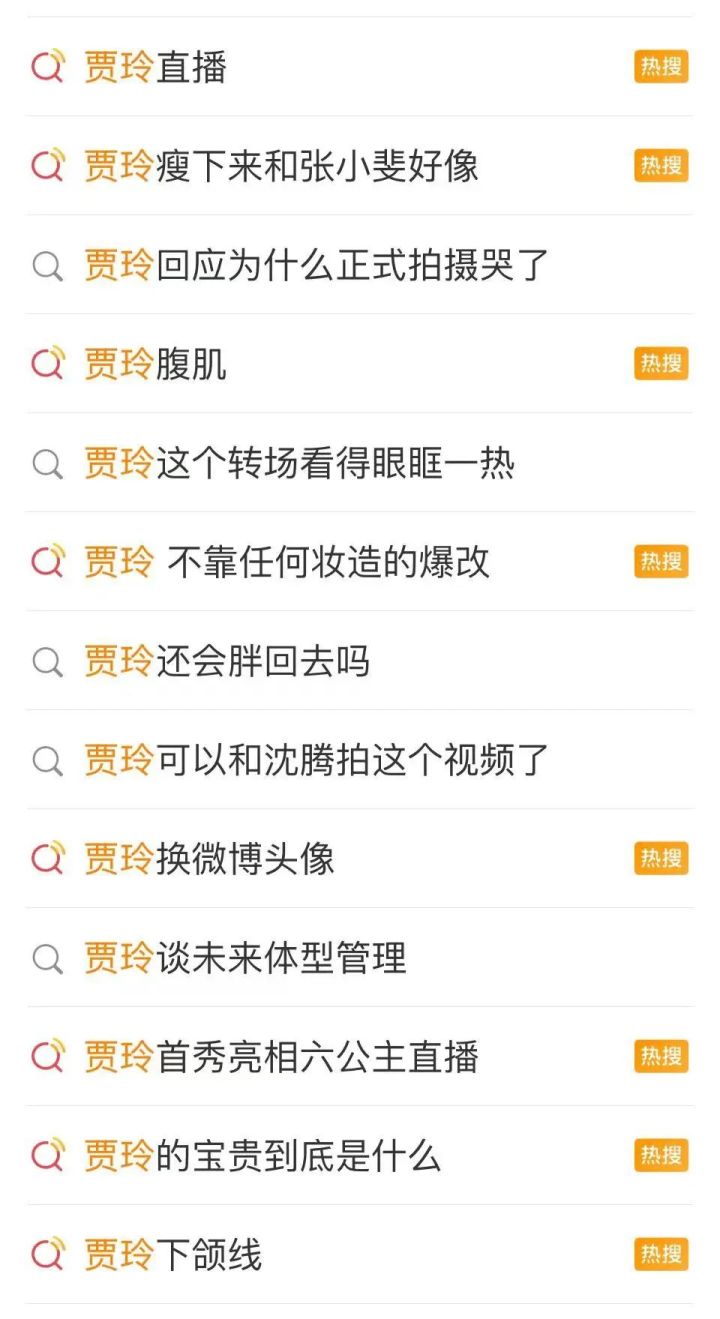Screen dimensions: 720x1319
Task: Choose 贾玲可以和沈腾拍这个视频了 suggestion
Action: pyautogui.click(x=359, y=760)
